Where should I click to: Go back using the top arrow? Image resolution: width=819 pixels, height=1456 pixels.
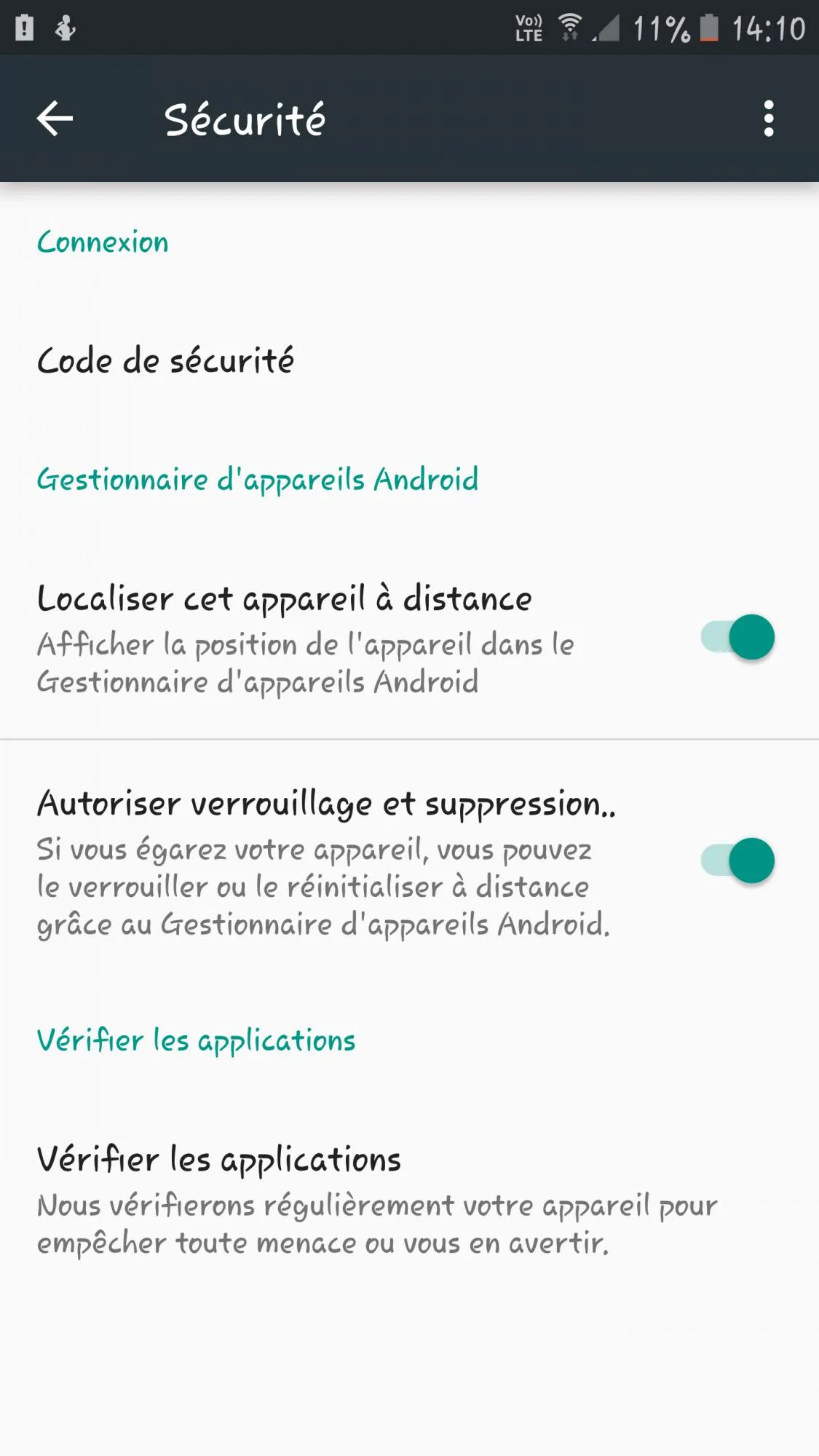[55, 119]
